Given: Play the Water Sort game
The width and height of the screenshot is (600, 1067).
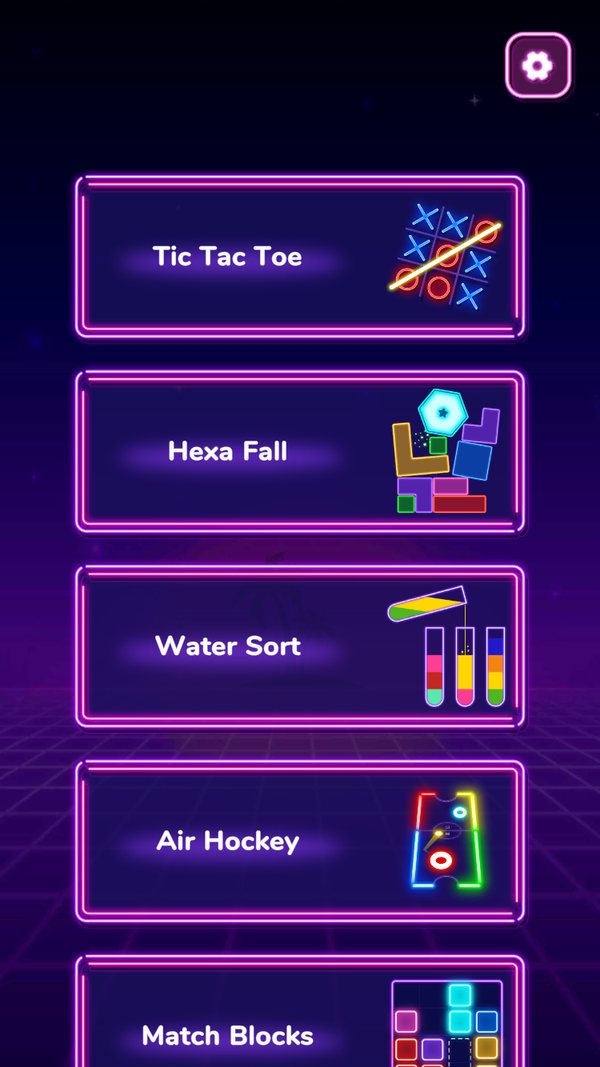Looking at the screenshot, I should coord(300,646).
